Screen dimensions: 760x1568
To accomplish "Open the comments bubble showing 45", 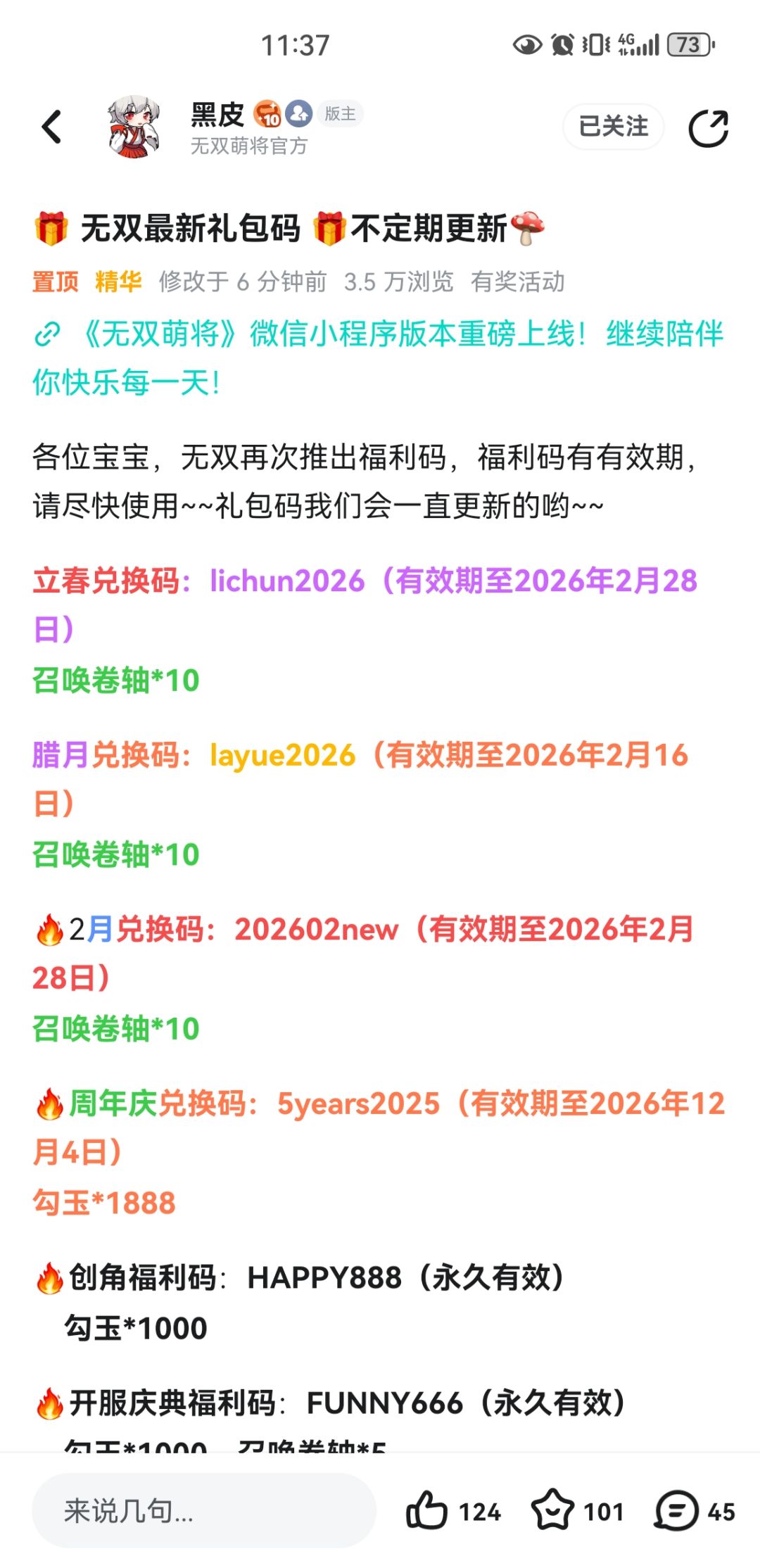I will (x=676, y=1511).
